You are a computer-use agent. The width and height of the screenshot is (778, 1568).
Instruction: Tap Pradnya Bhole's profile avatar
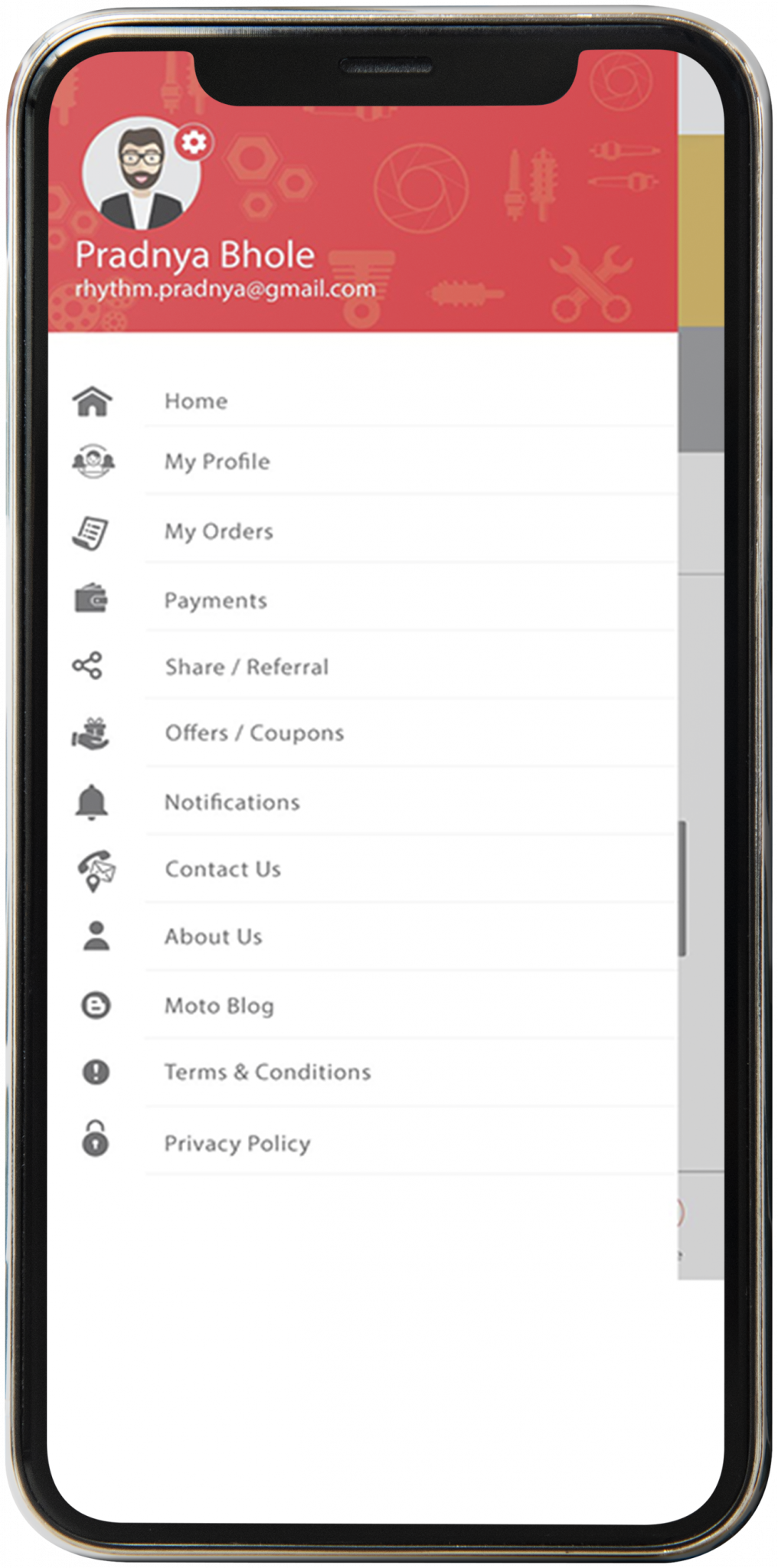tap(142, 174)
